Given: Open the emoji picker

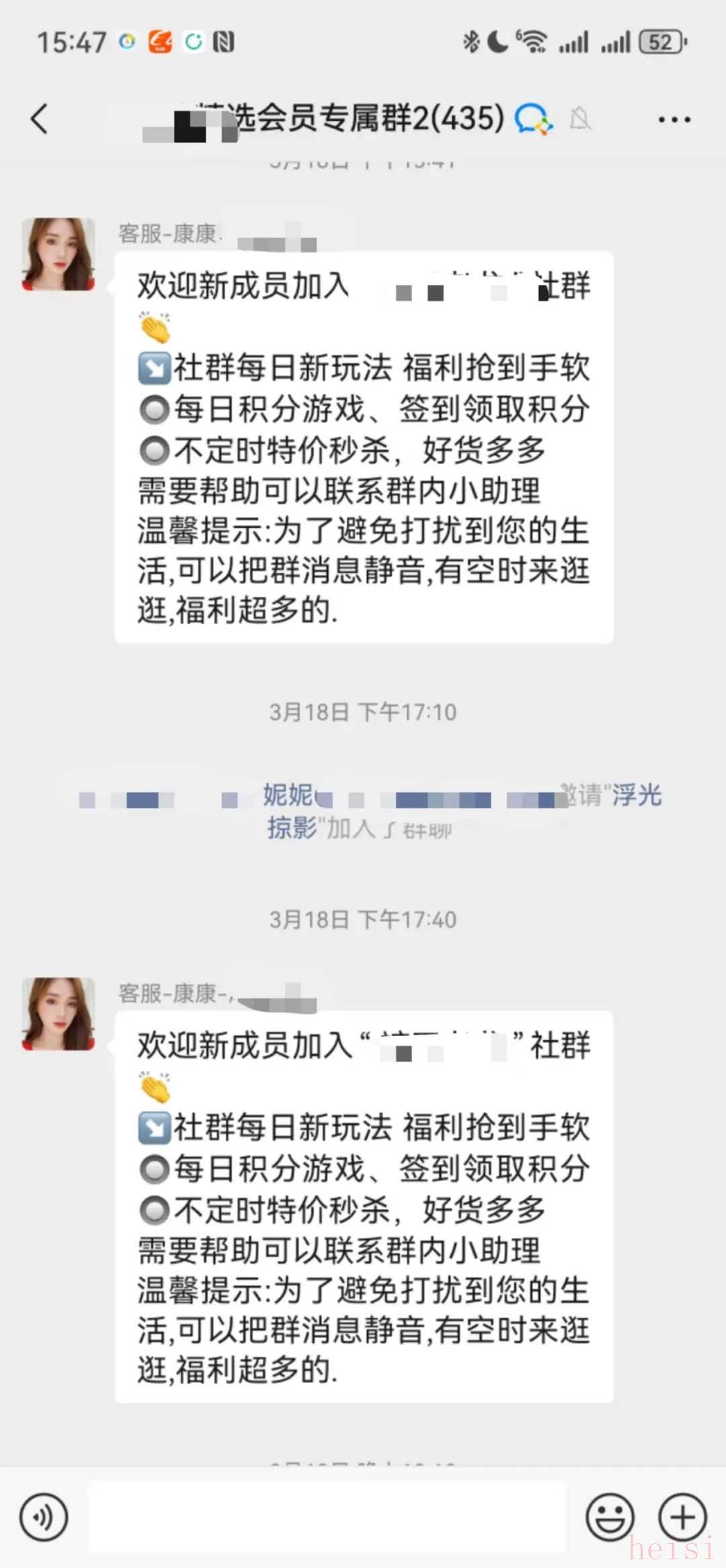Looking at the screenshot, I should click(610, 1518).
